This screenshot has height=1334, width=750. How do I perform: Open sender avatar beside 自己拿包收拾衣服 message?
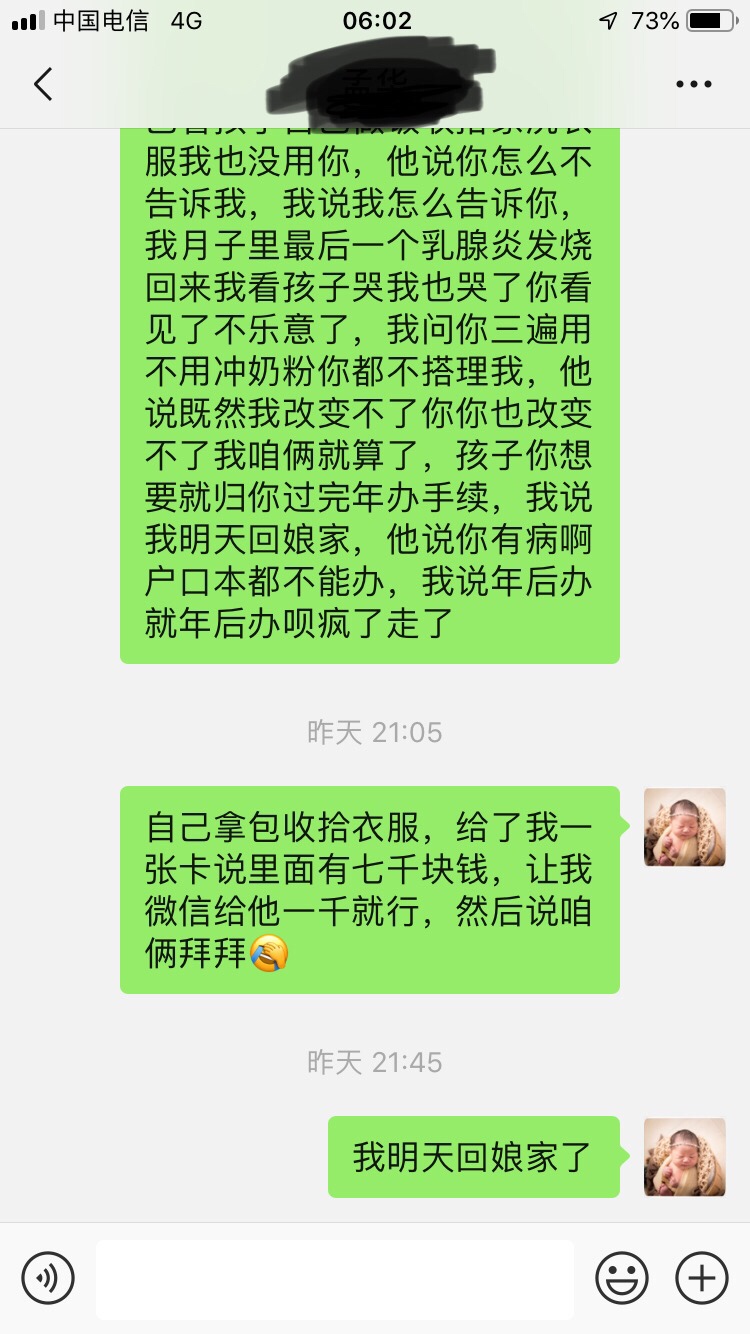[x=684, y=827]
